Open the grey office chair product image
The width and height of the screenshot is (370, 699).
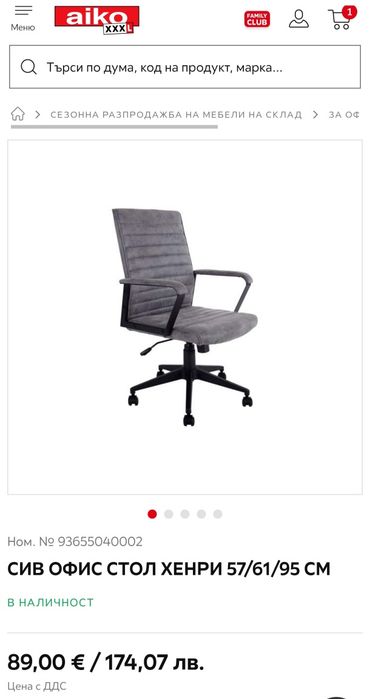tap(185, 317)
